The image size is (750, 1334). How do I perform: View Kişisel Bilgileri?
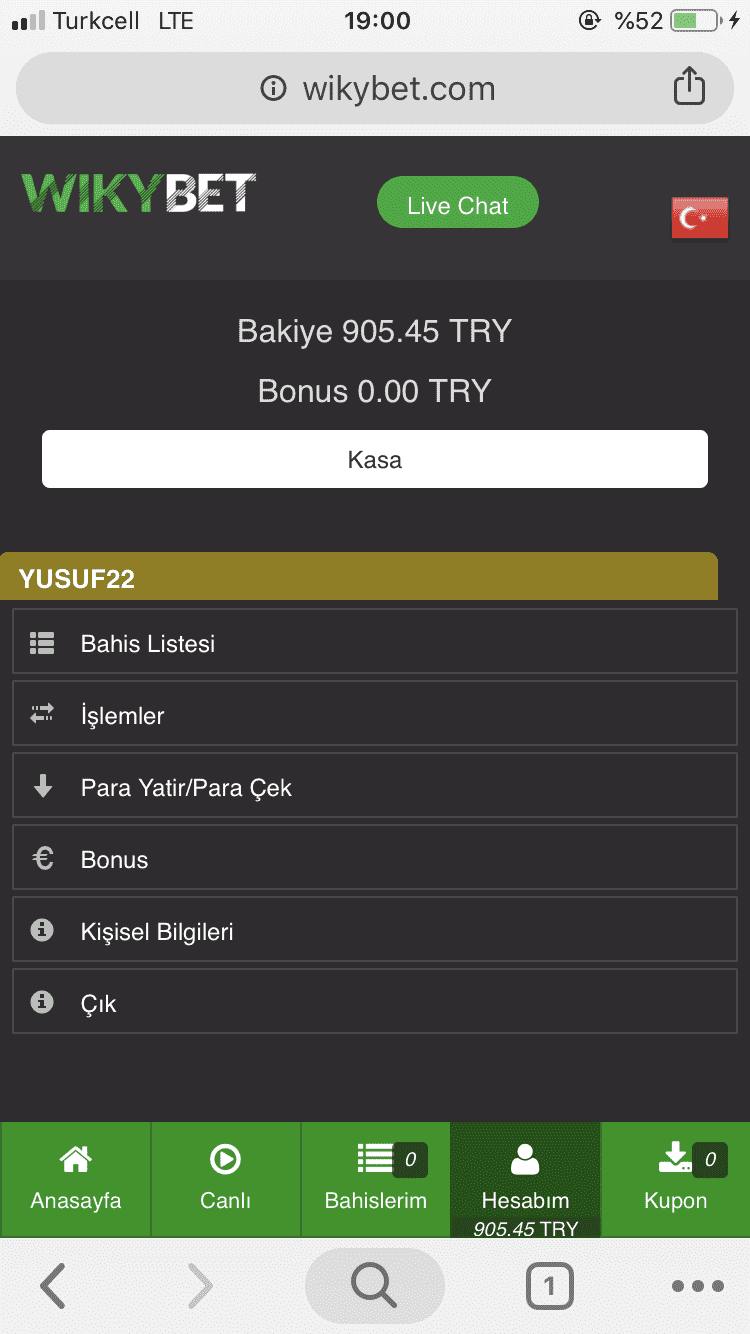pyautogui.click(x=375, y=932)
